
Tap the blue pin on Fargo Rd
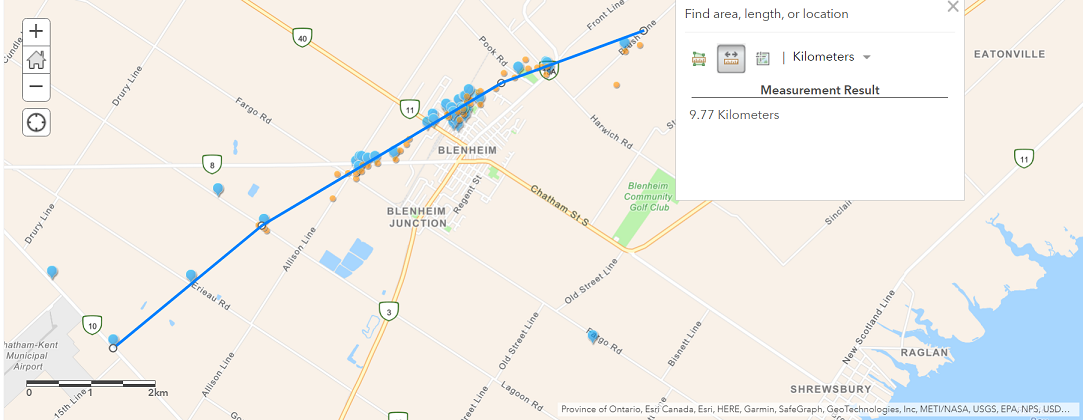click(592, 335)
